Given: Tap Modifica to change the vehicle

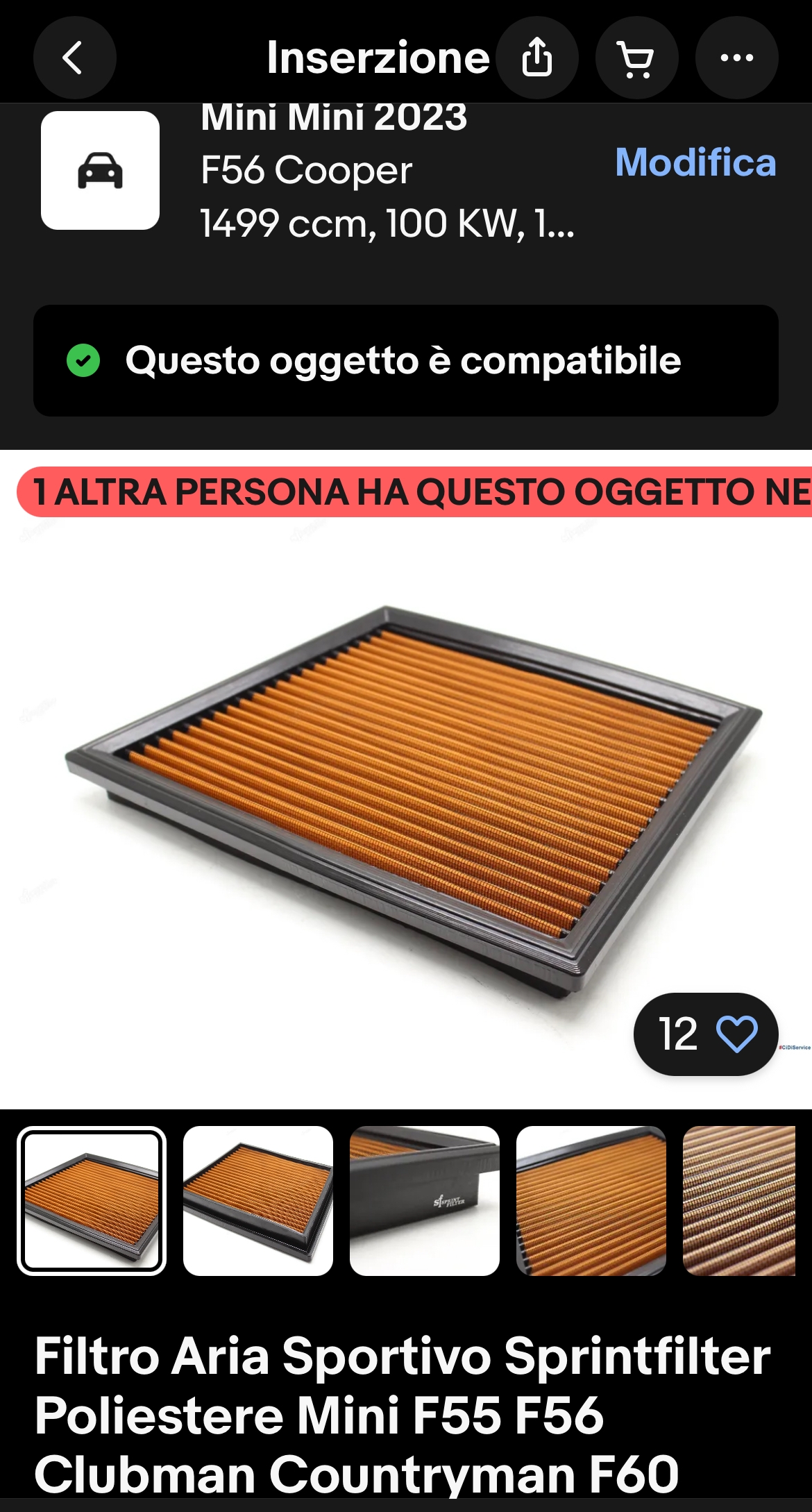Looking at the screenshot, I should coord(695,162).
